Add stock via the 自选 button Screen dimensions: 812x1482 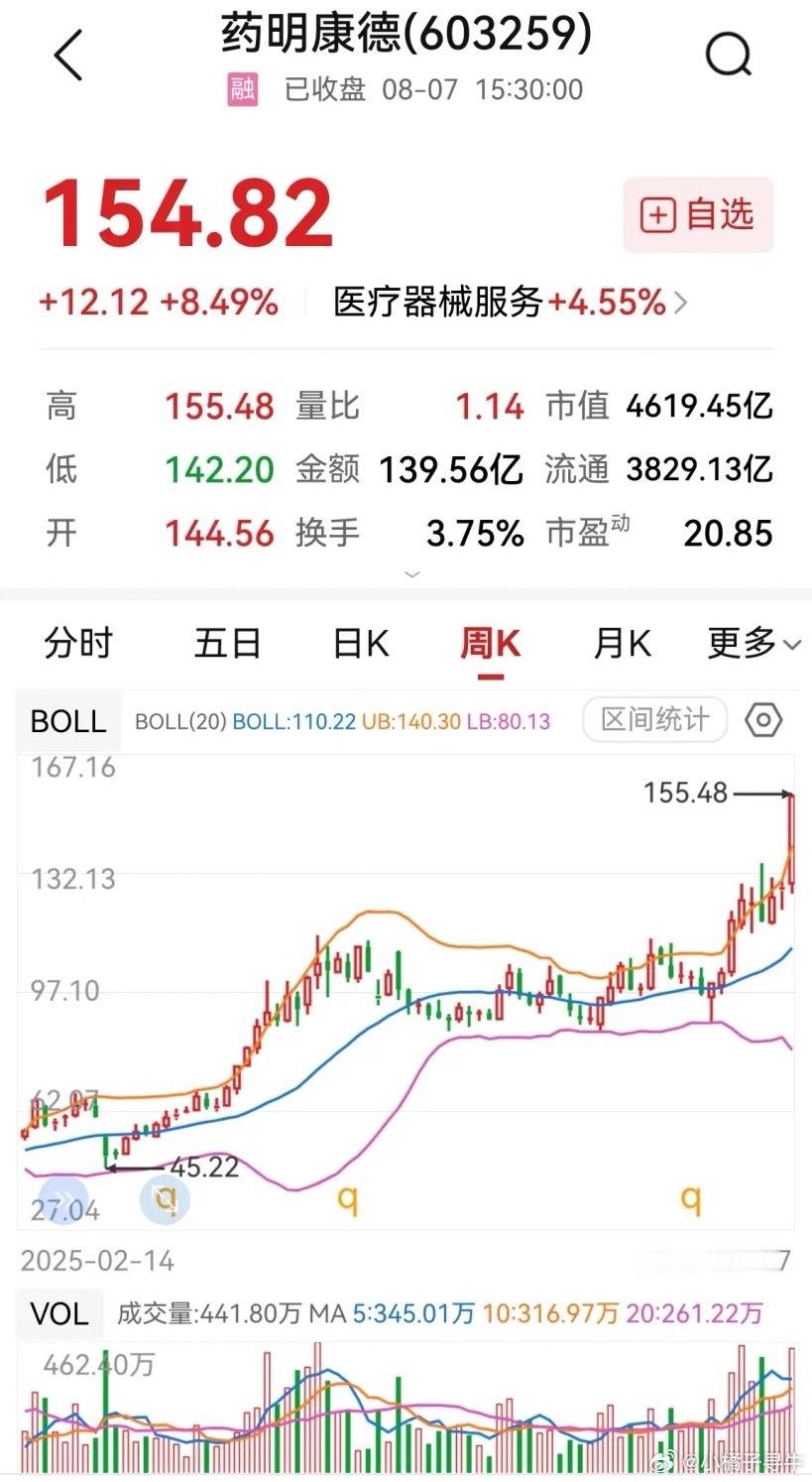[x=698, y=215]
